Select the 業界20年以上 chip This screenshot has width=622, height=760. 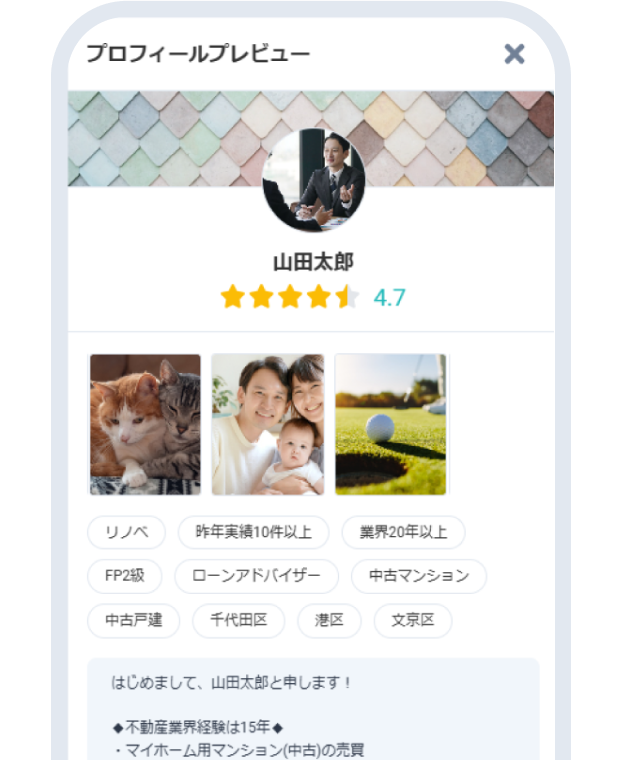(403, 533)
